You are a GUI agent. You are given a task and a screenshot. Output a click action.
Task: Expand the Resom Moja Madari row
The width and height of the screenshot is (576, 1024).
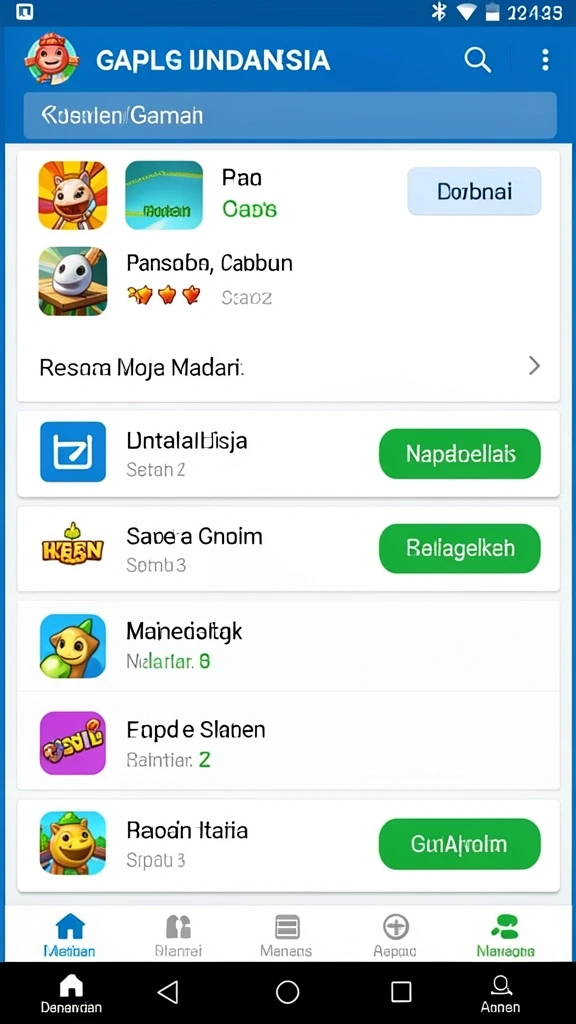(x=288, y=366)
